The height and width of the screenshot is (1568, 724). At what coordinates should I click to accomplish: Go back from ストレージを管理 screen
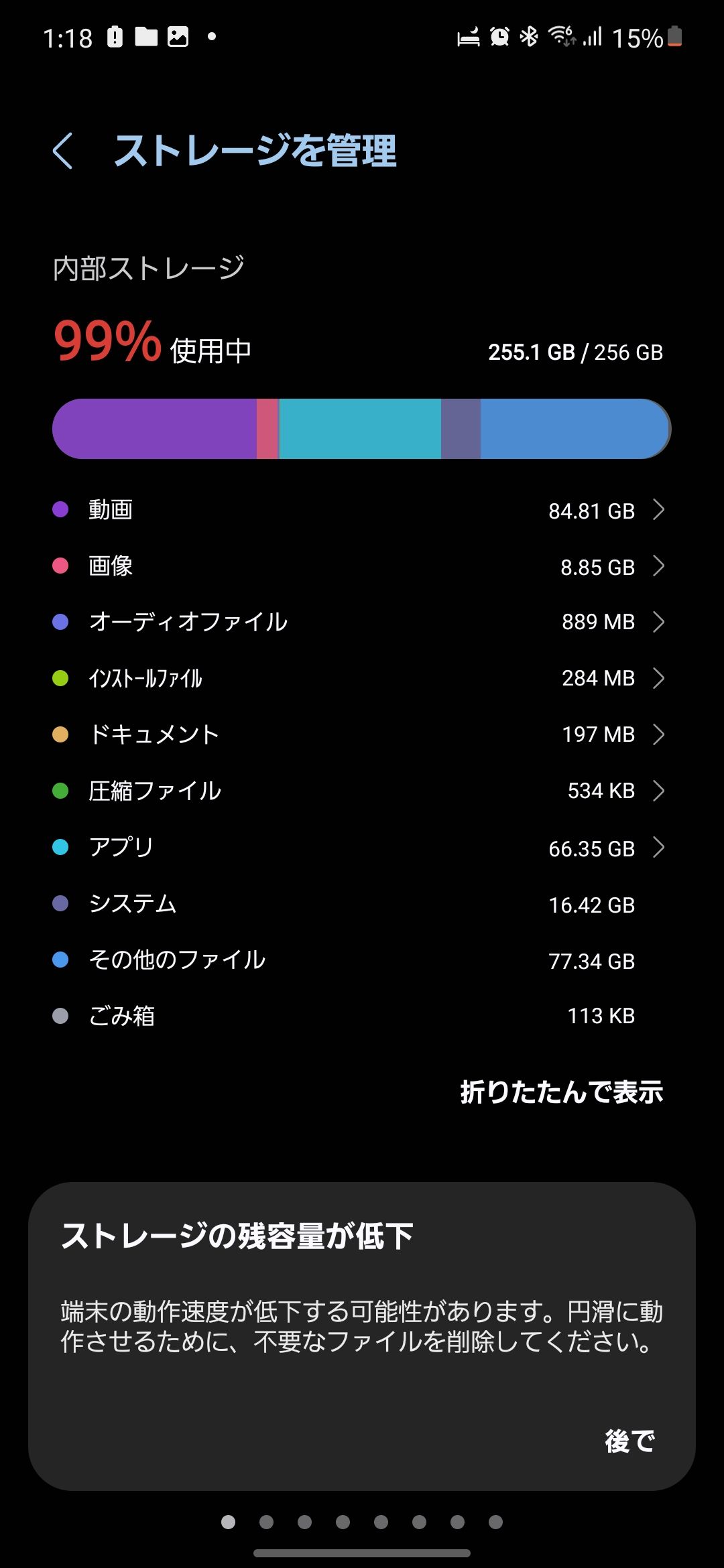point(62,151)
